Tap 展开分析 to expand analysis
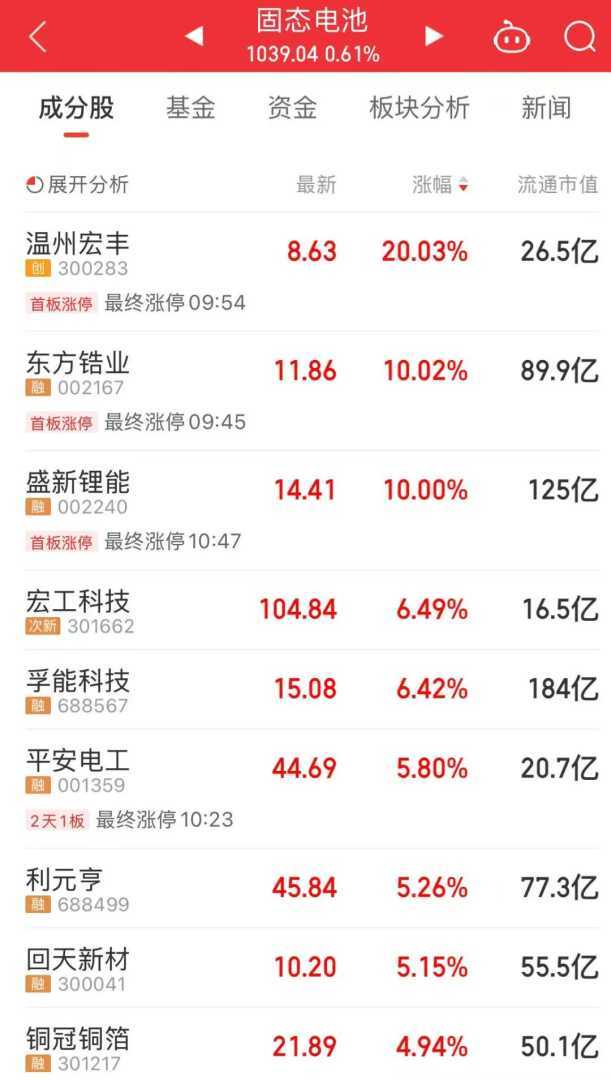 coord(77,185)
